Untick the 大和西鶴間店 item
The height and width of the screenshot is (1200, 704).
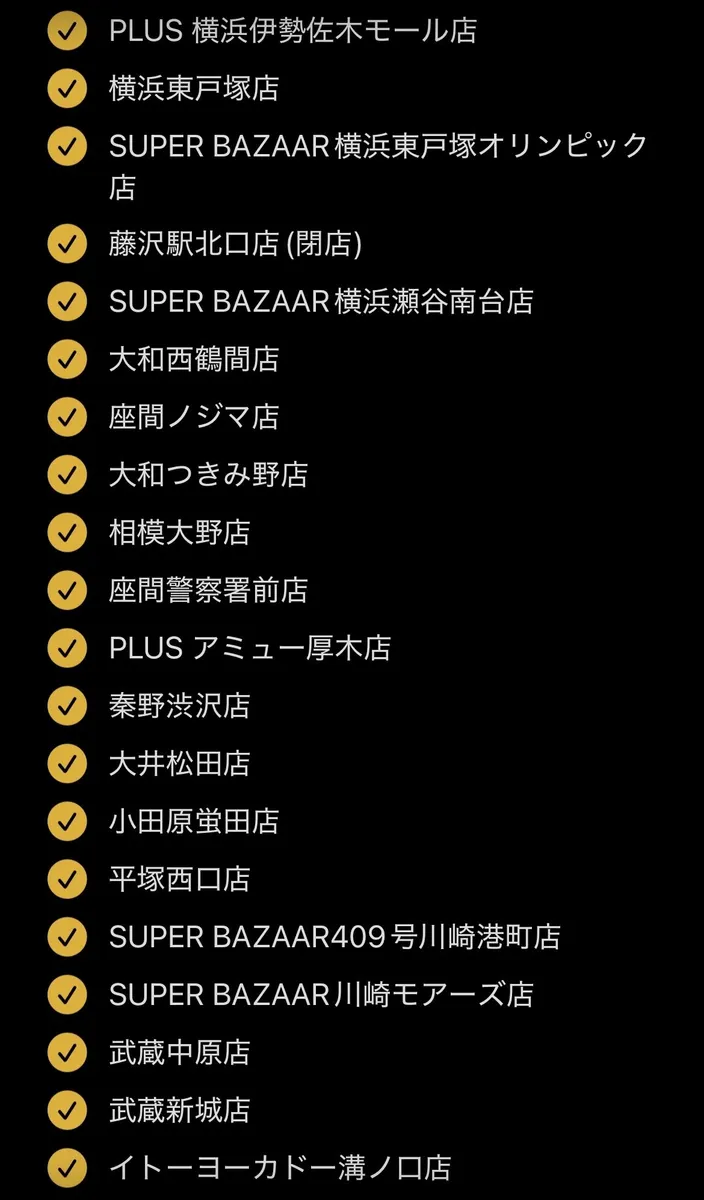pyautogui.click(x=67, y=359)
